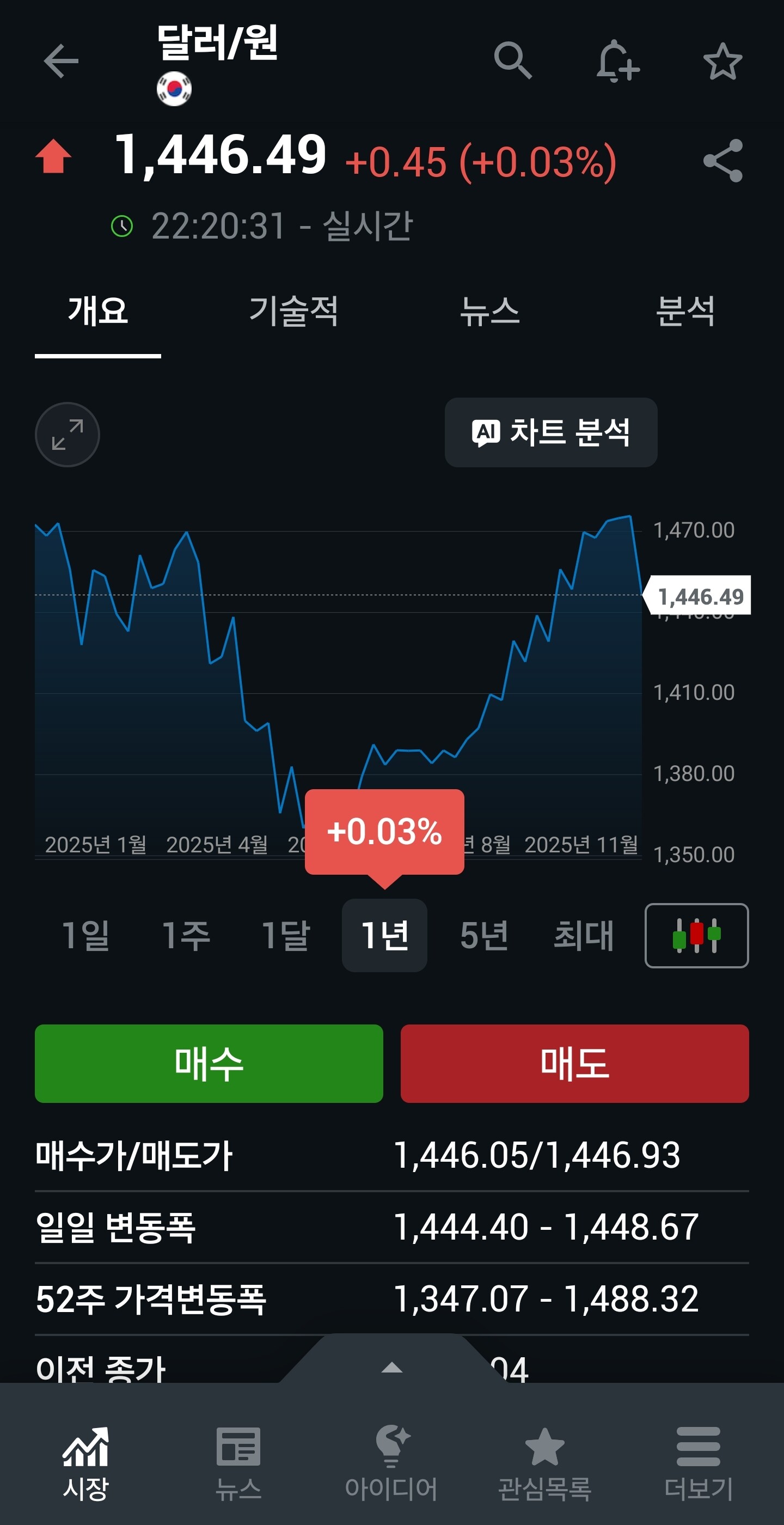Share the 달러/원 quote
Screen dimensions: 784x1525
[x=722, y=161]
